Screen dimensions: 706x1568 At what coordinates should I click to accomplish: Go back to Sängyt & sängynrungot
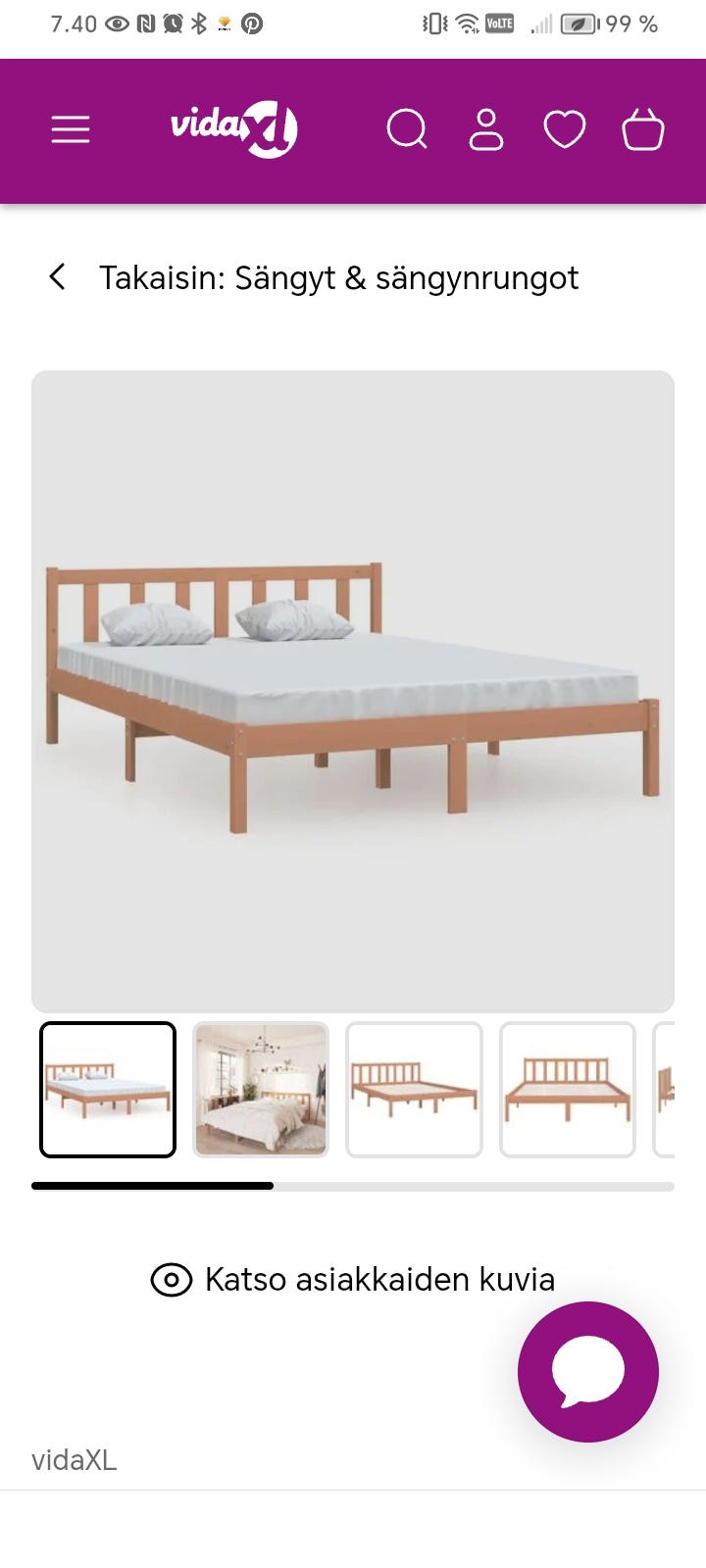coord(314,277)
